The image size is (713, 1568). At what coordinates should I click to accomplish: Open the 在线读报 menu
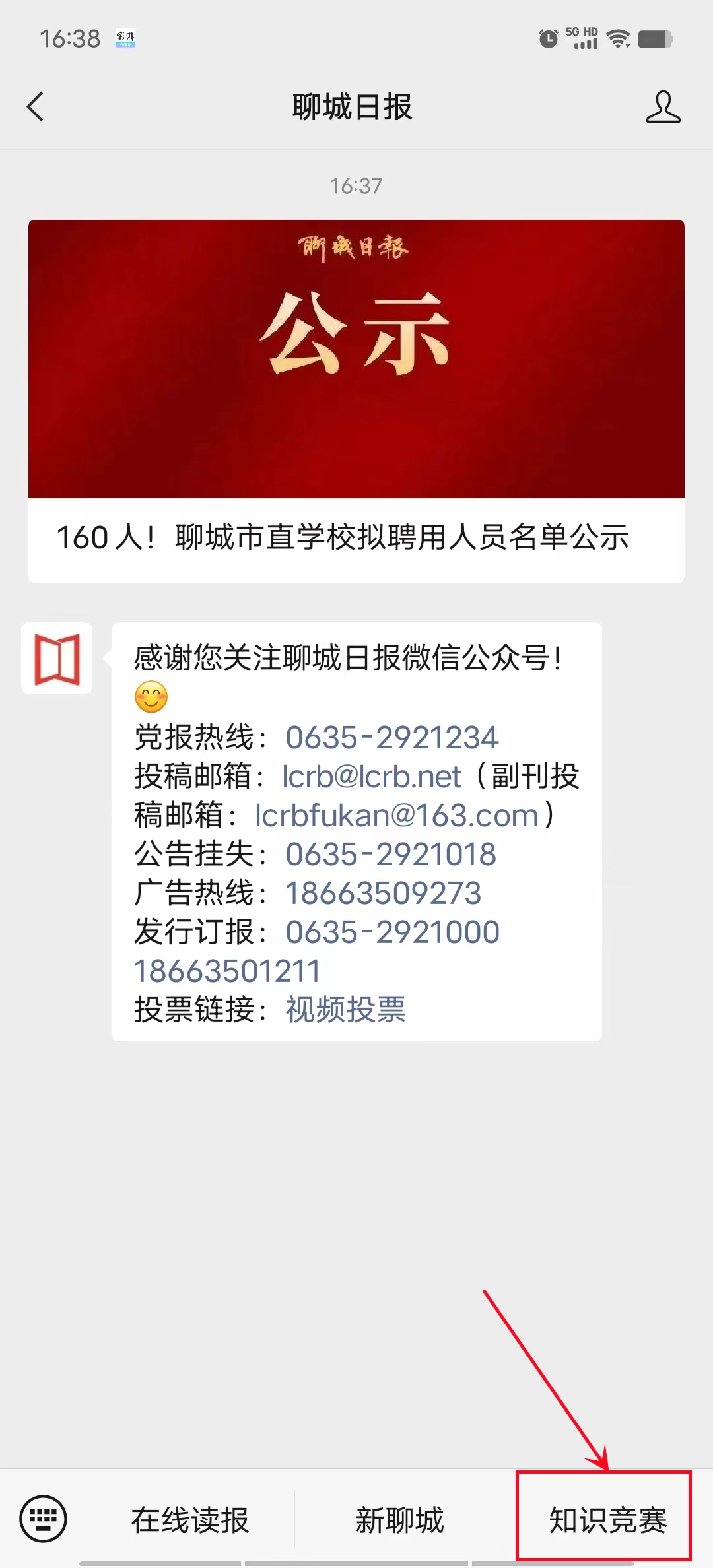190,1520
